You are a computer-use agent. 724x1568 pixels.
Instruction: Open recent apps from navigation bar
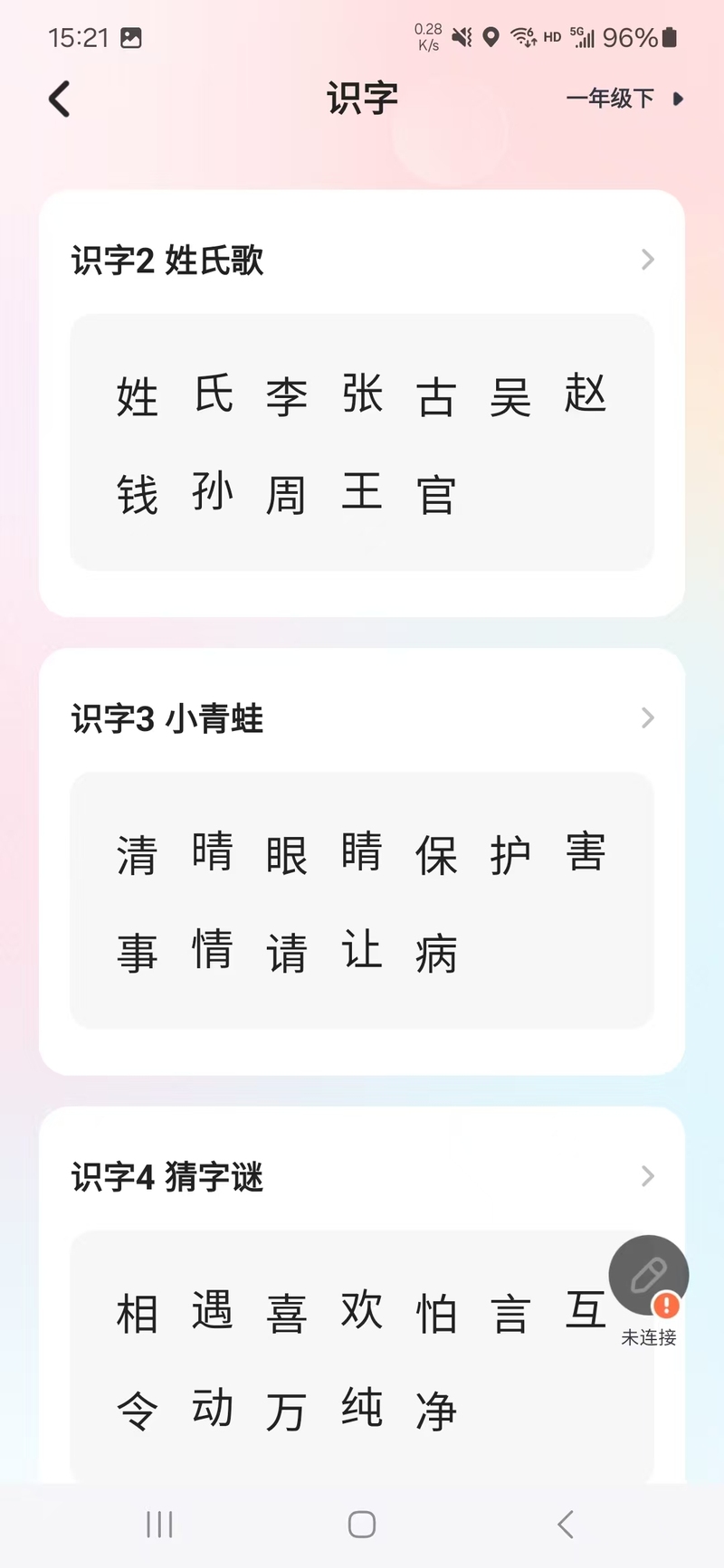[159, 1525]
